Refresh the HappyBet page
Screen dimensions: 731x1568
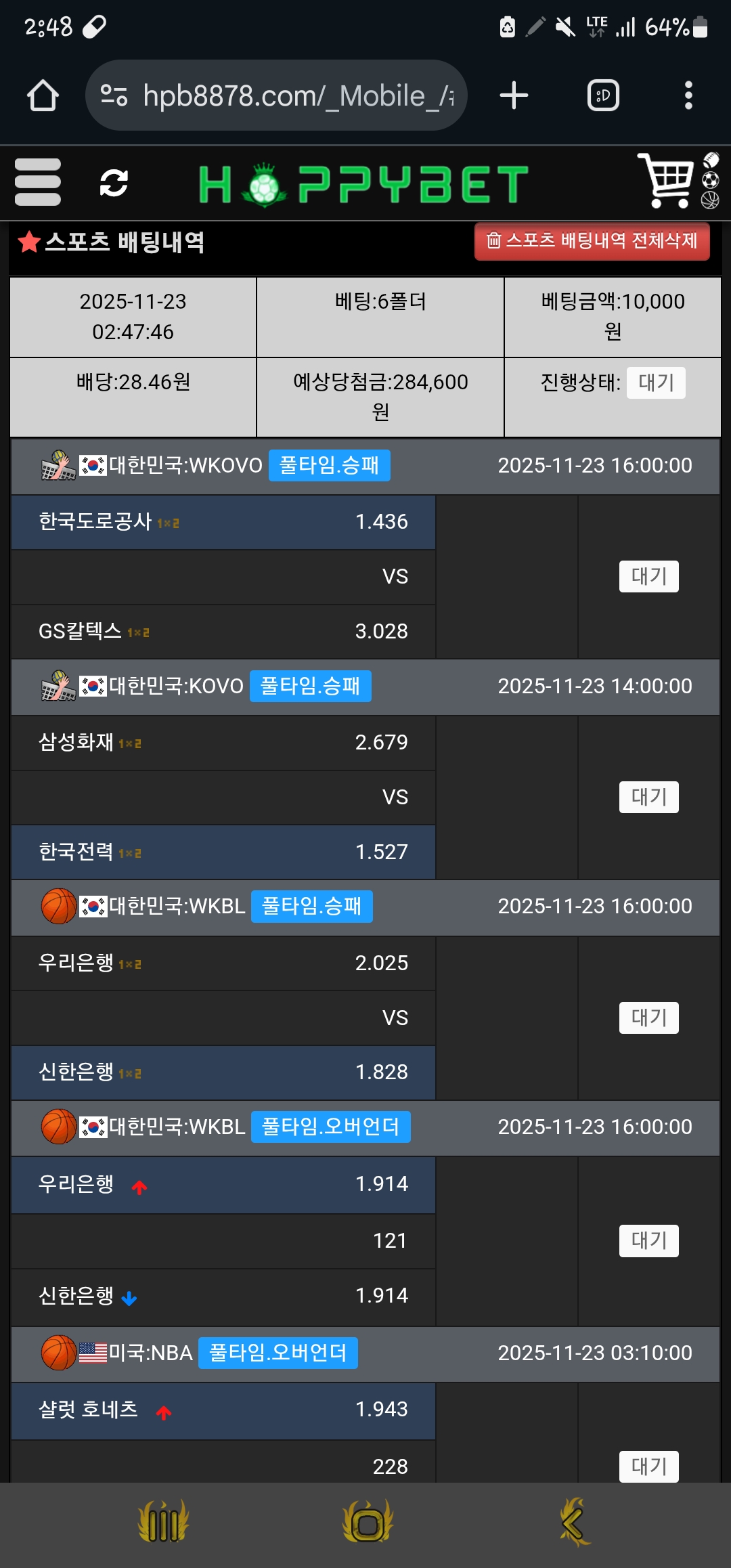coord(114,183)
